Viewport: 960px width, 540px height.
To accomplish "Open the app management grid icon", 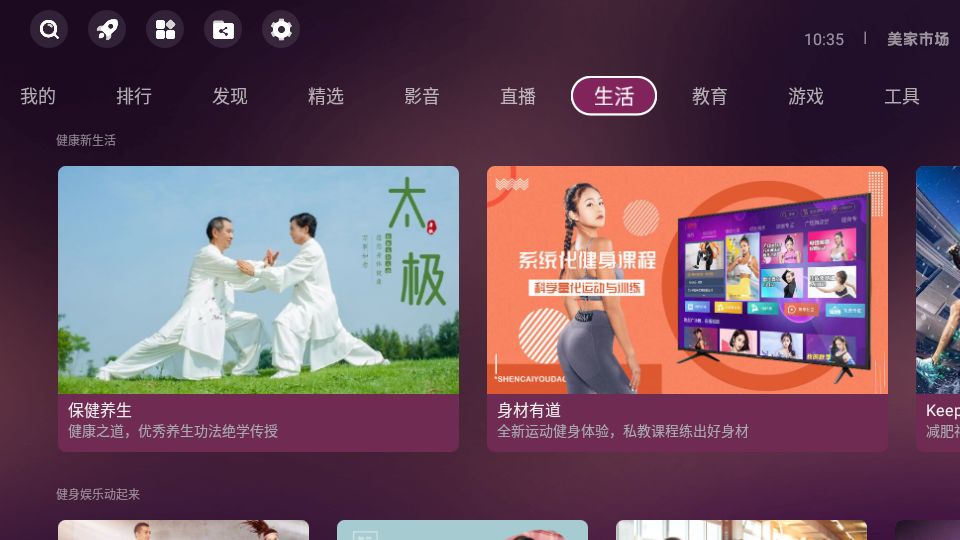I will 165,29.
